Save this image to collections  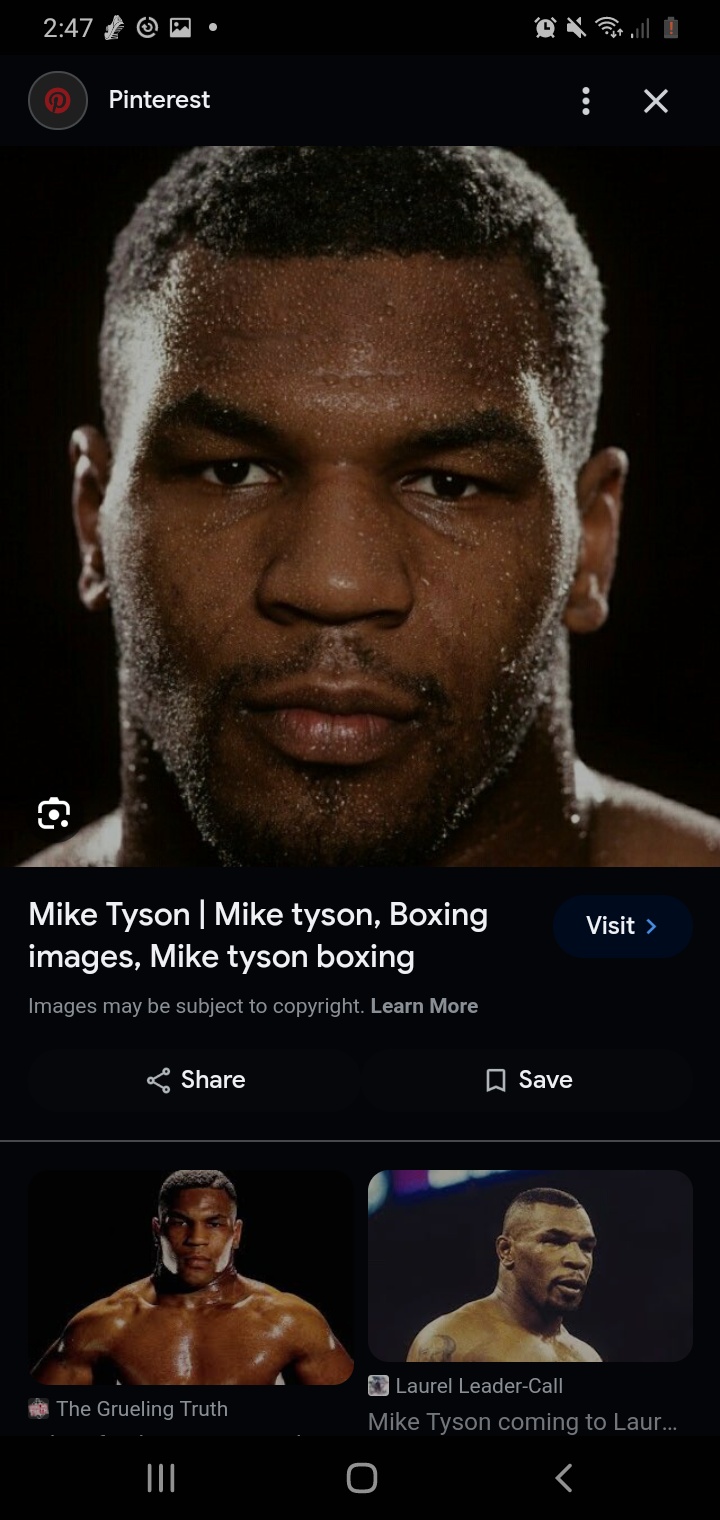coord(528,1080)
